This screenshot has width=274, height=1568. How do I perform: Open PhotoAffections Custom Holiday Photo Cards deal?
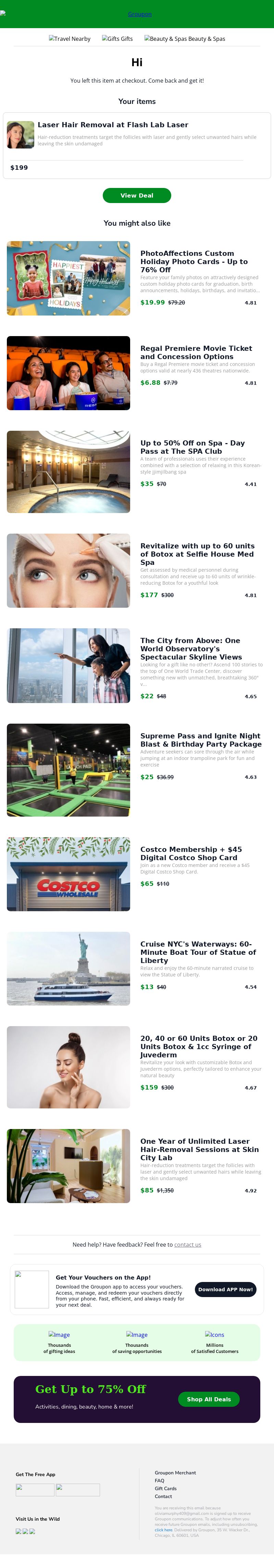(193, 261)
